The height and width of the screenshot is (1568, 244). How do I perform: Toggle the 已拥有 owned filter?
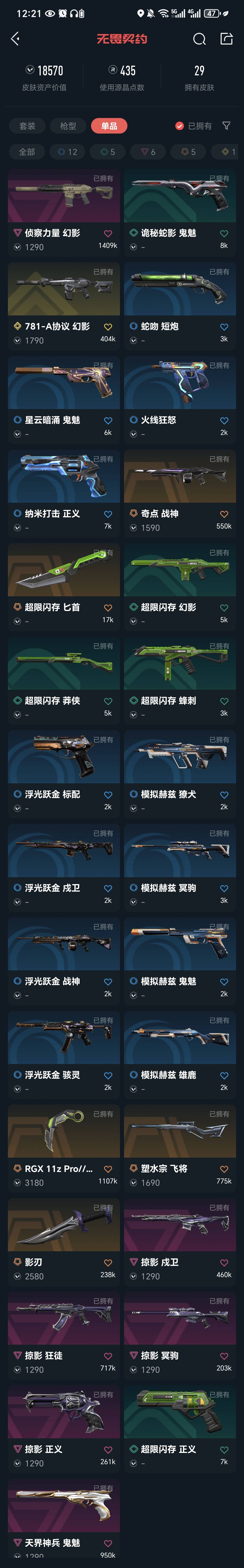(x=193, y=126)
